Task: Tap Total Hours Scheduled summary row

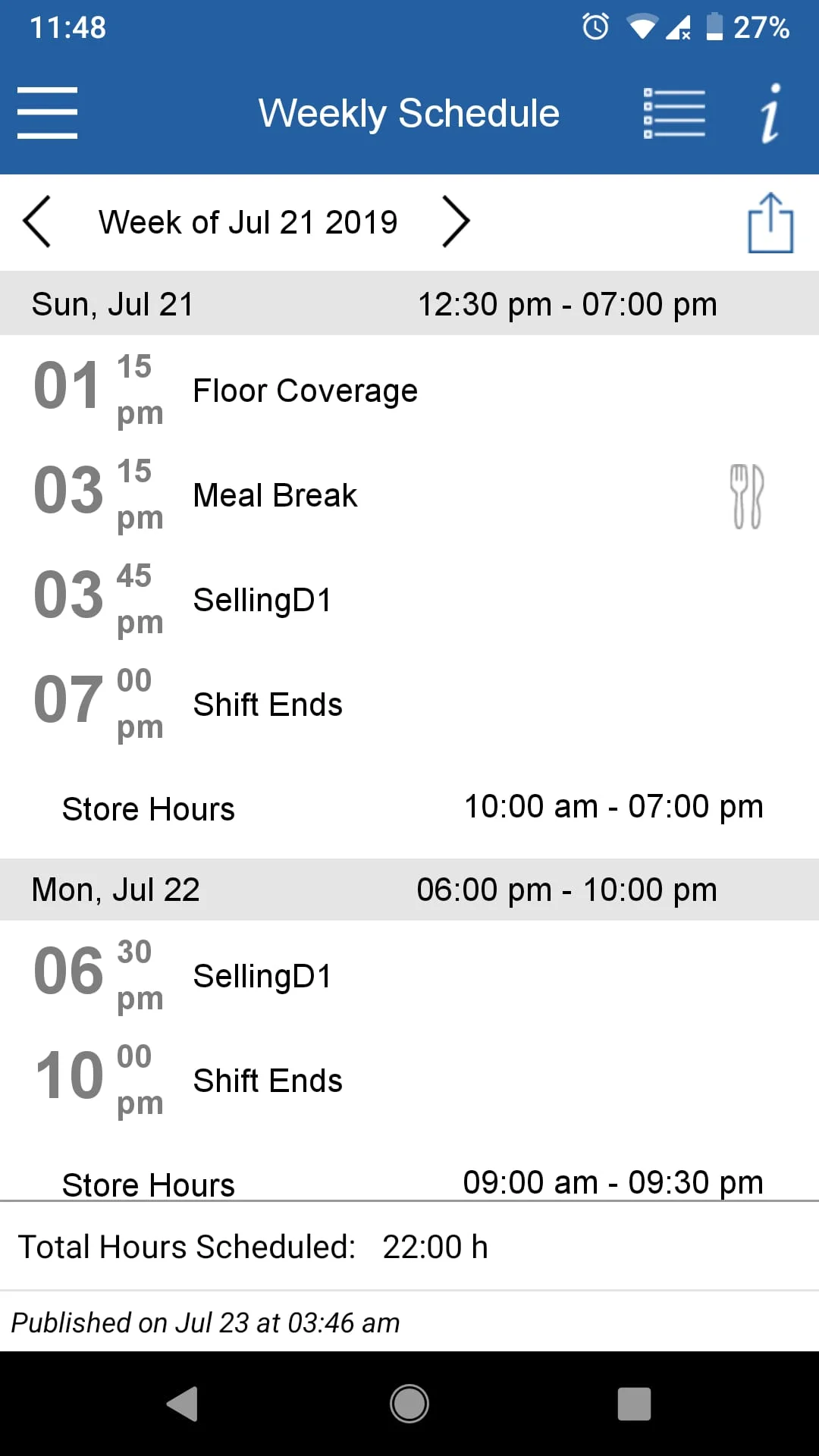Action: tap(254, 1246)
